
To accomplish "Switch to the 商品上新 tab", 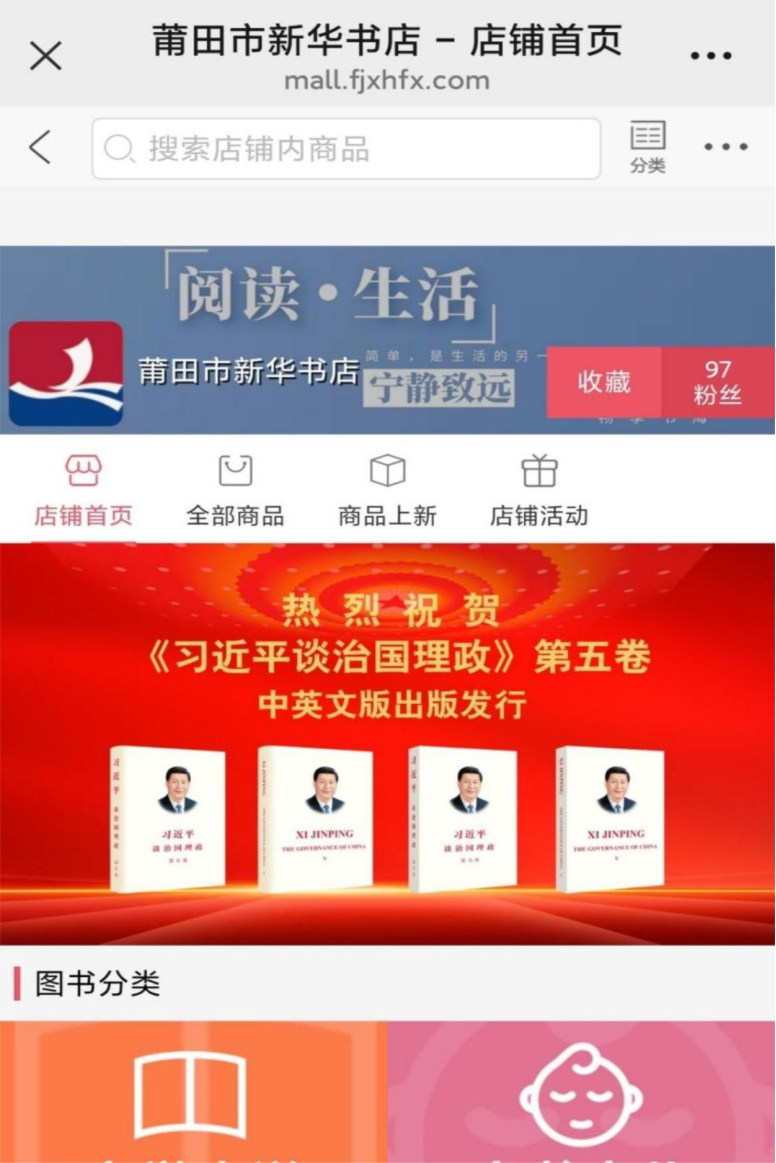I will pos(387,491).
